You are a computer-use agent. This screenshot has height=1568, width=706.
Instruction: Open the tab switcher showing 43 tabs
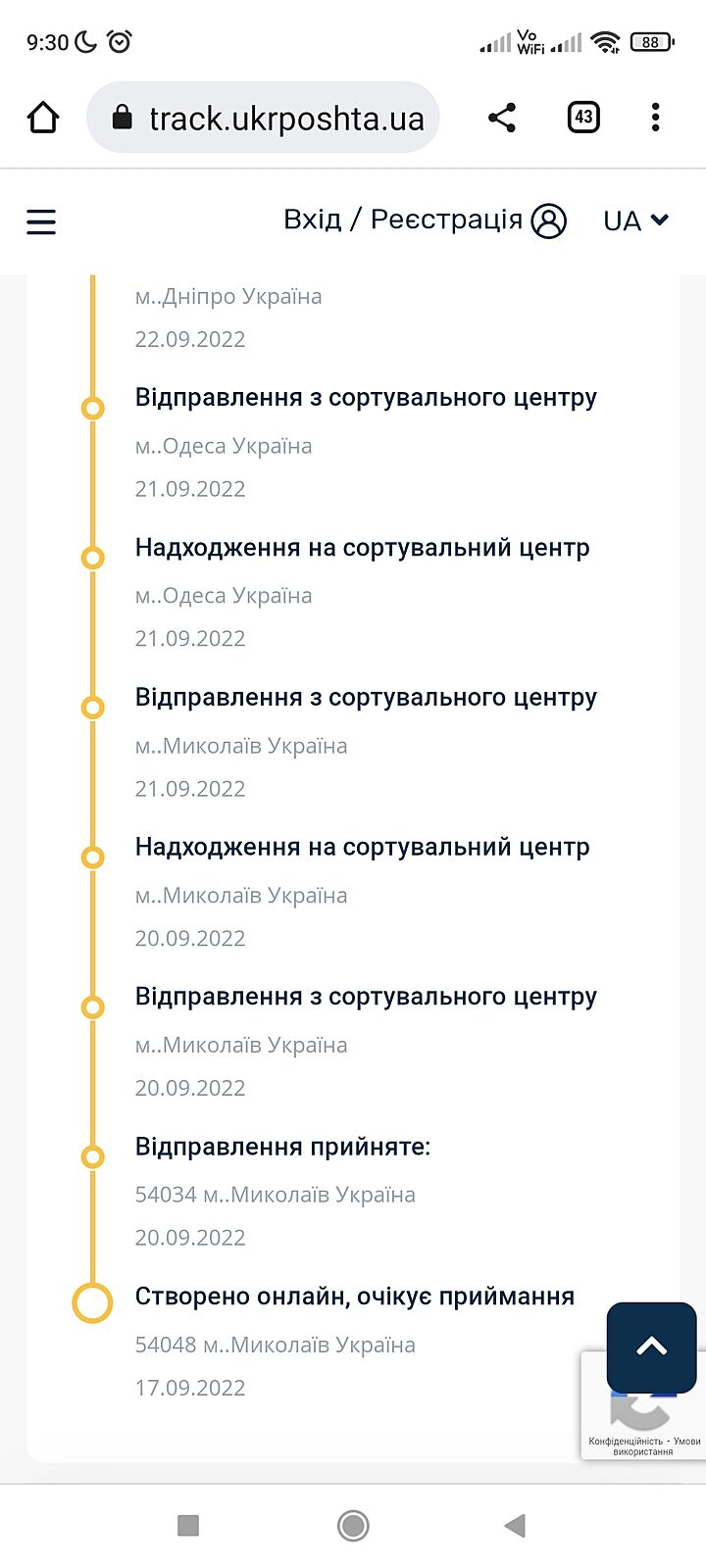583,118
